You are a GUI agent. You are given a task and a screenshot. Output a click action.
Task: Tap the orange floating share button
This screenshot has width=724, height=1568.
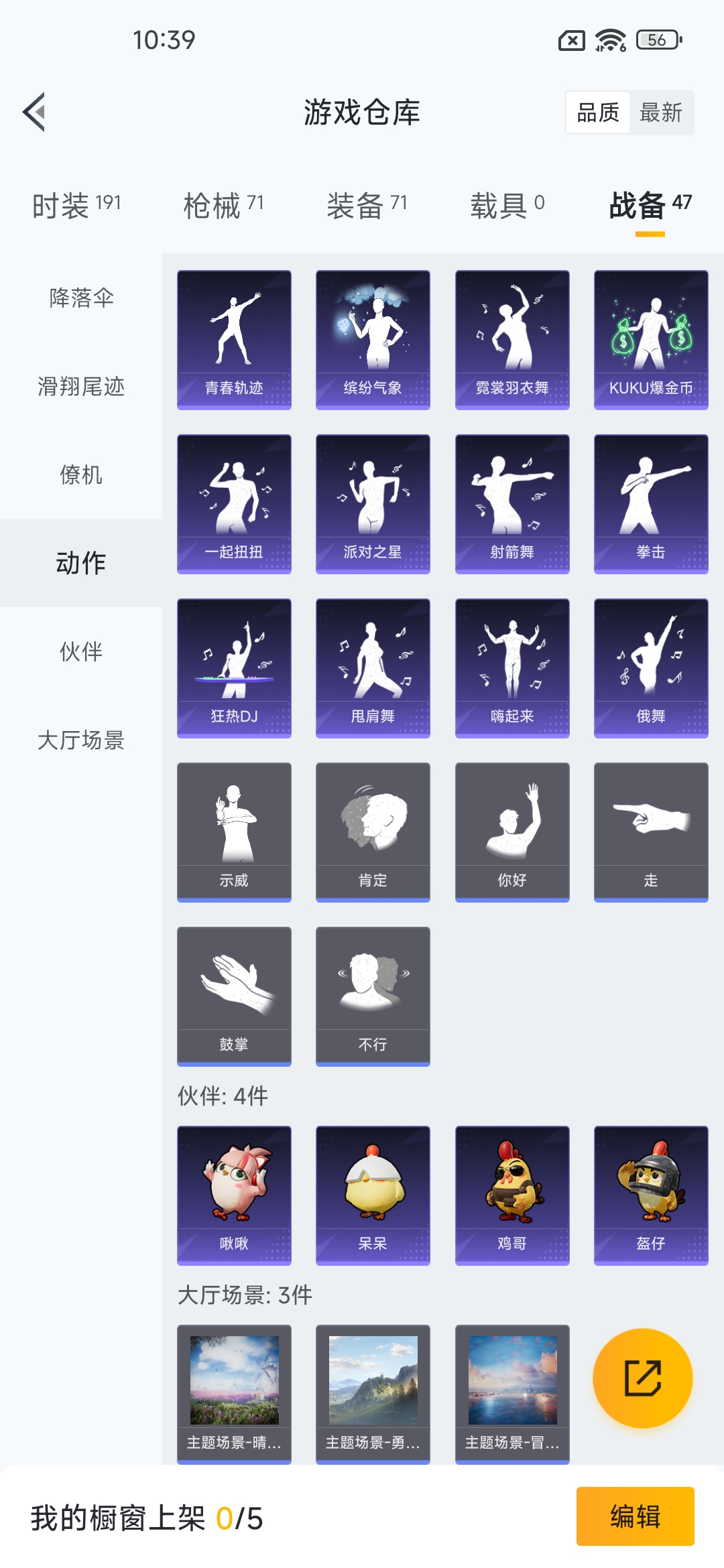tap(643, 1378)
